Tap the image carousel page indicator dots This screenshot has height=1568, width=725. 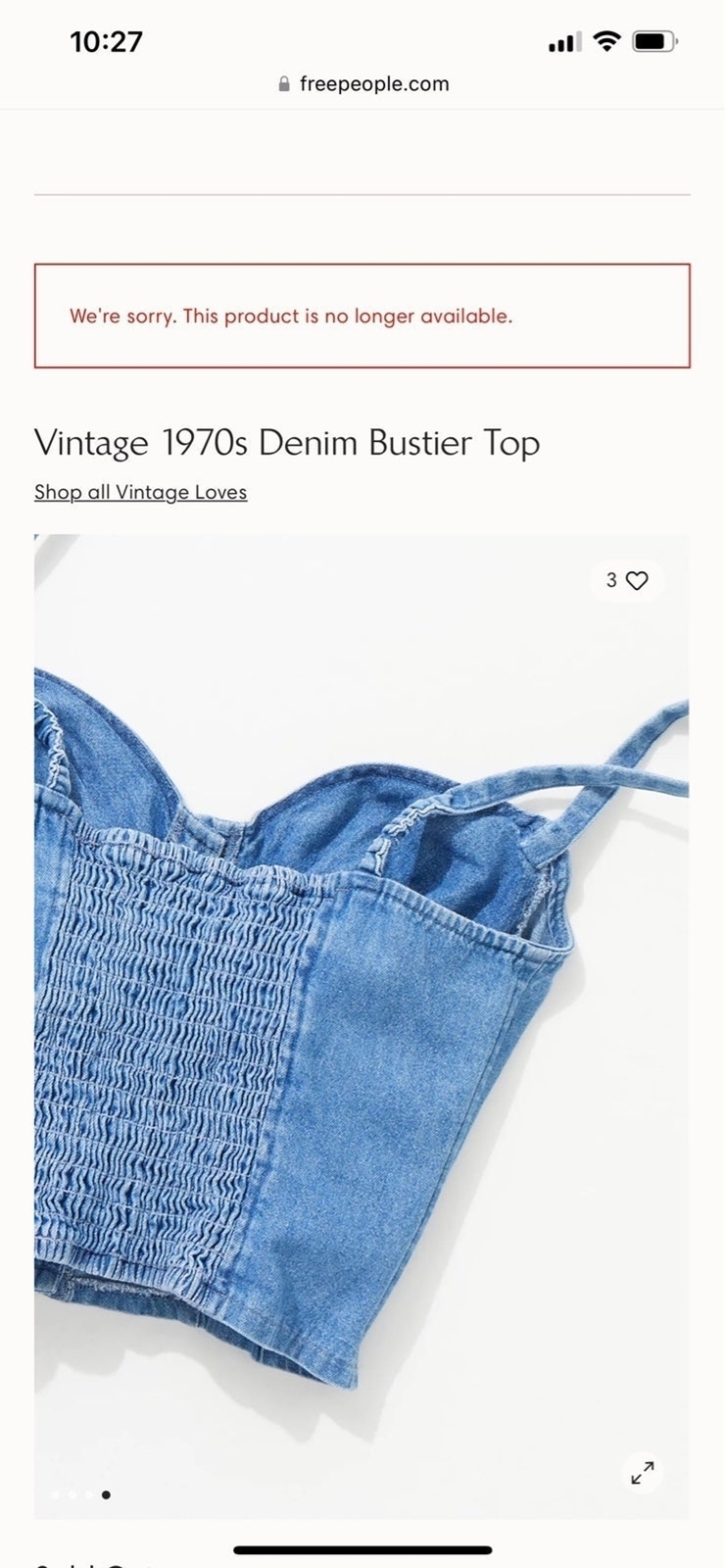click(80, 1494)
